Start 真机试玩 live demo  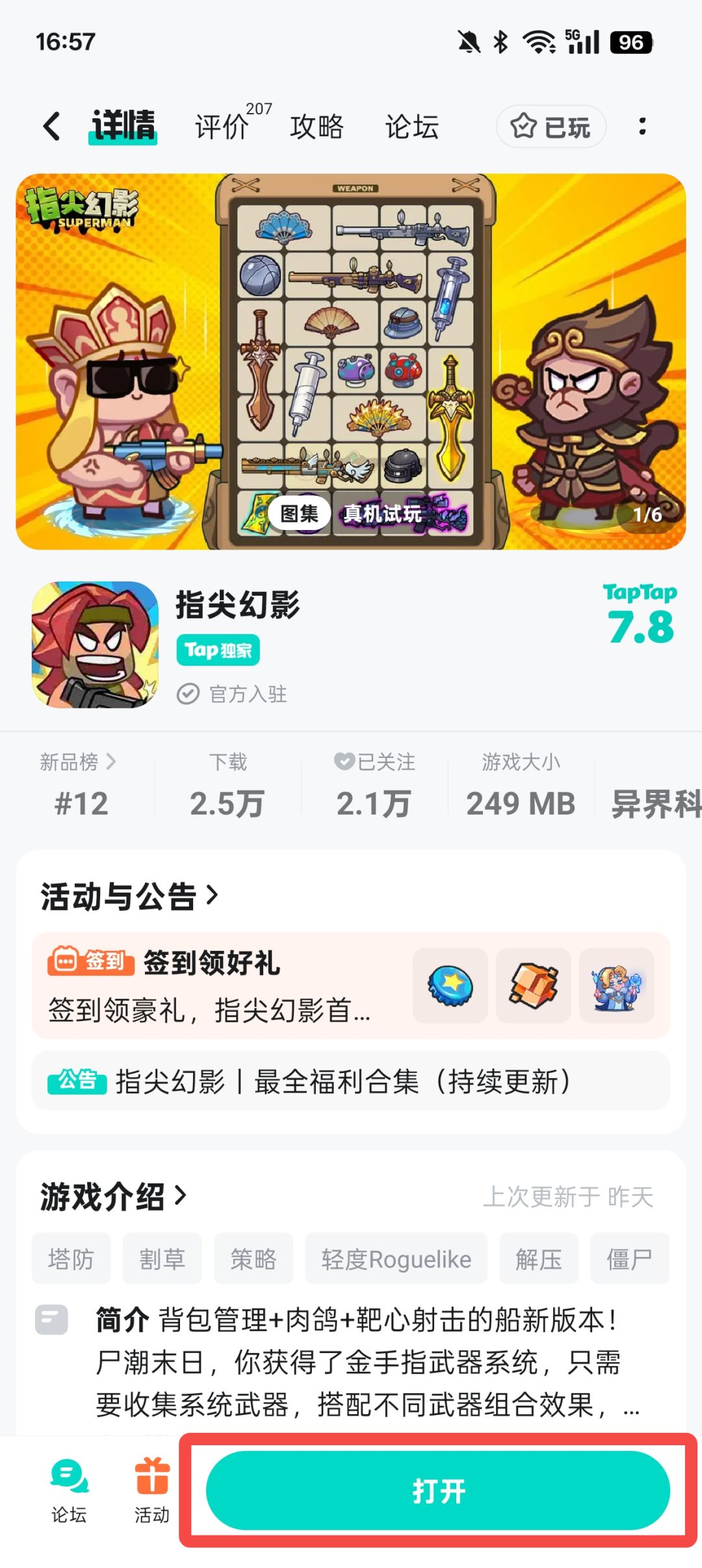pyautogui.click(x=382, y=514)
